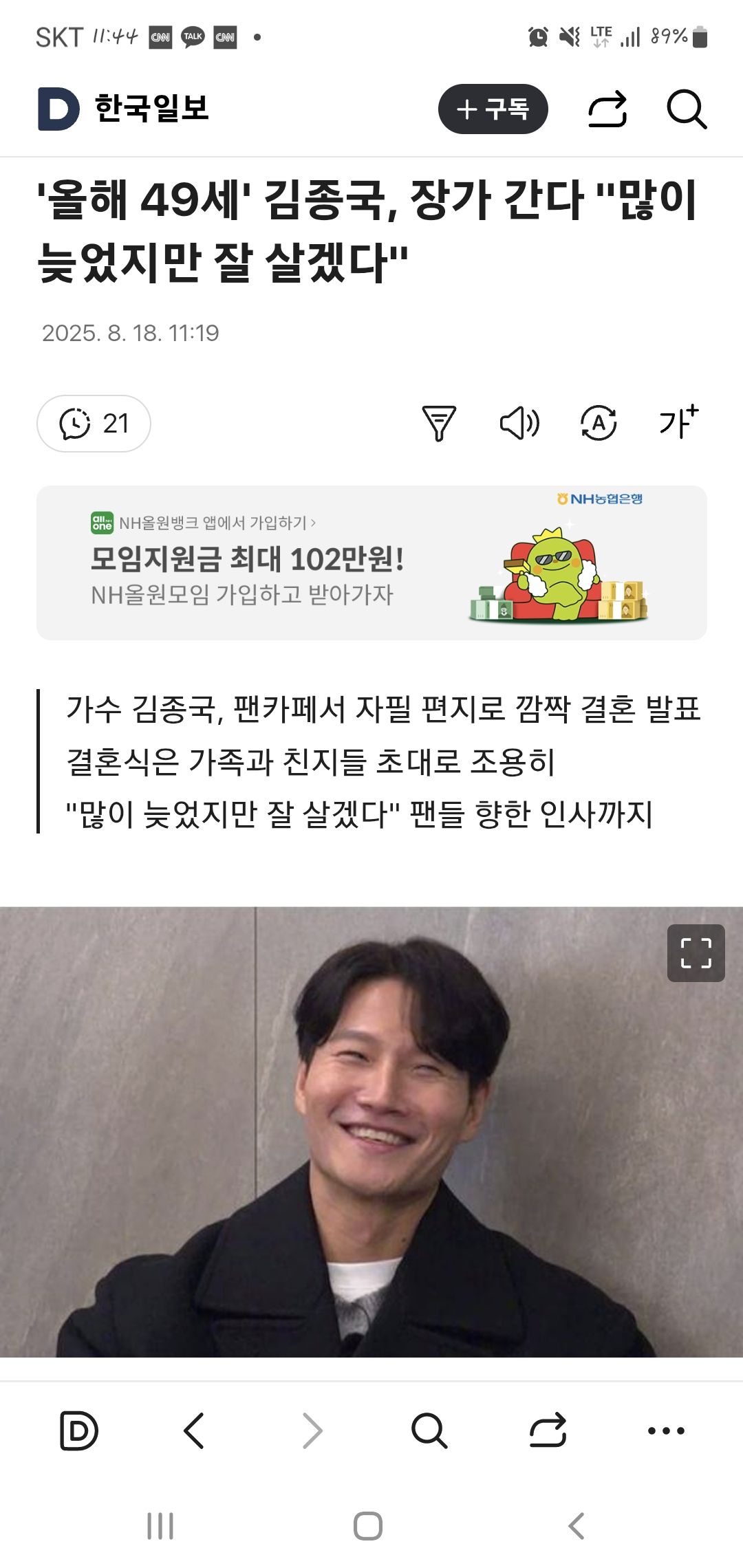Open the article summary filter icon
743x1568 pixels.
[x=438, y=423]
